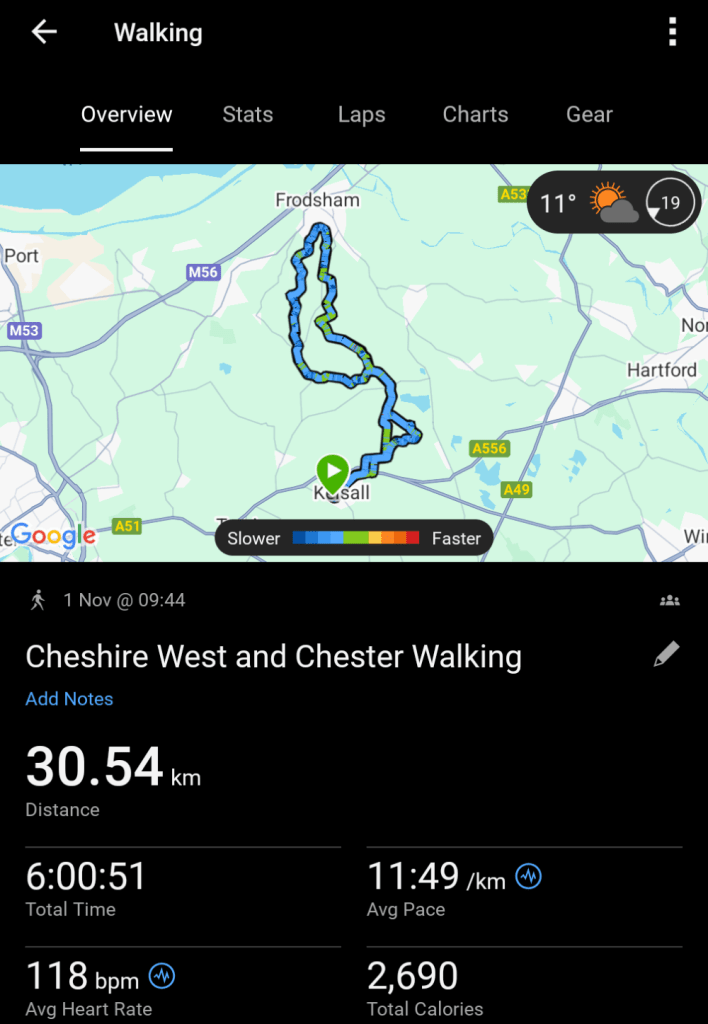Switch to the Gear tab
This screenshot has height=1024, width=708.
pyautogui.click(x=589, y=114)
